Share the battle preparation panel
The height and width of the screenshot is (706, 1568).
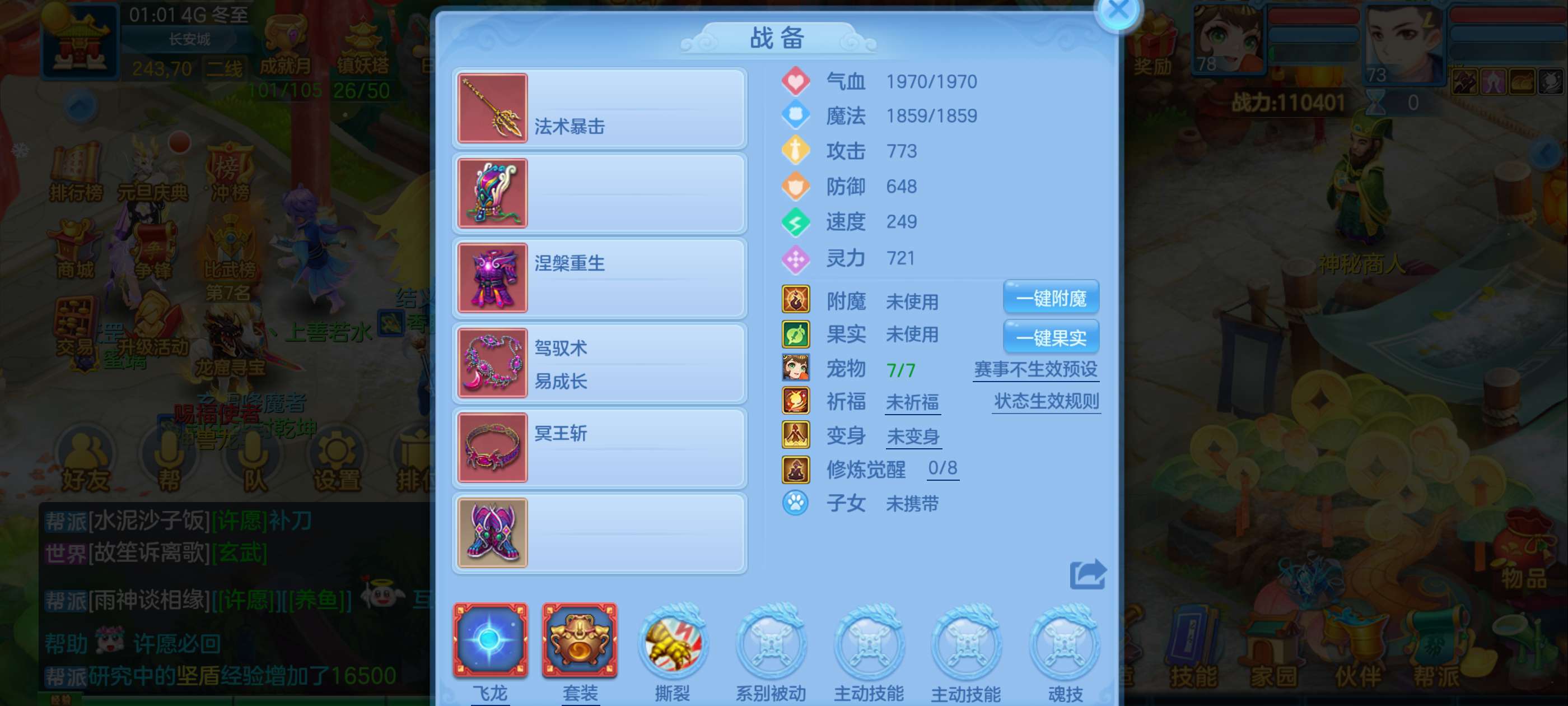[1087, 574]
